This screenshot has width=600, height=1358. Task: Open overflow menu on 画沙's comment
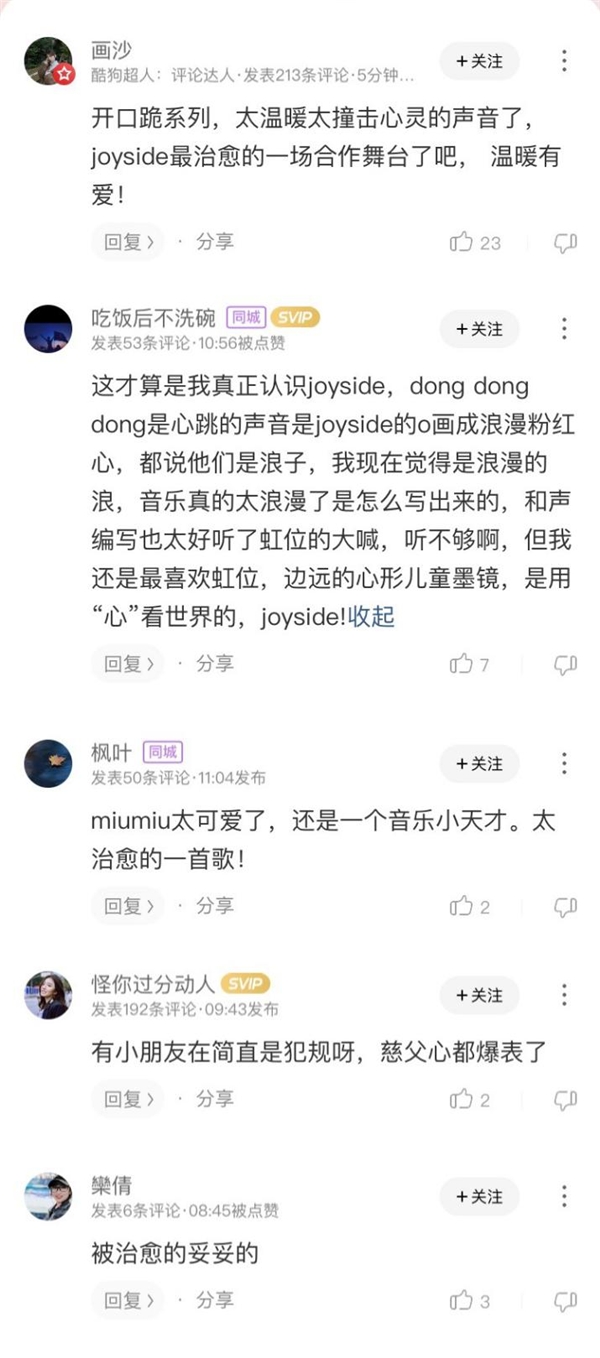(x=564, y=61)
